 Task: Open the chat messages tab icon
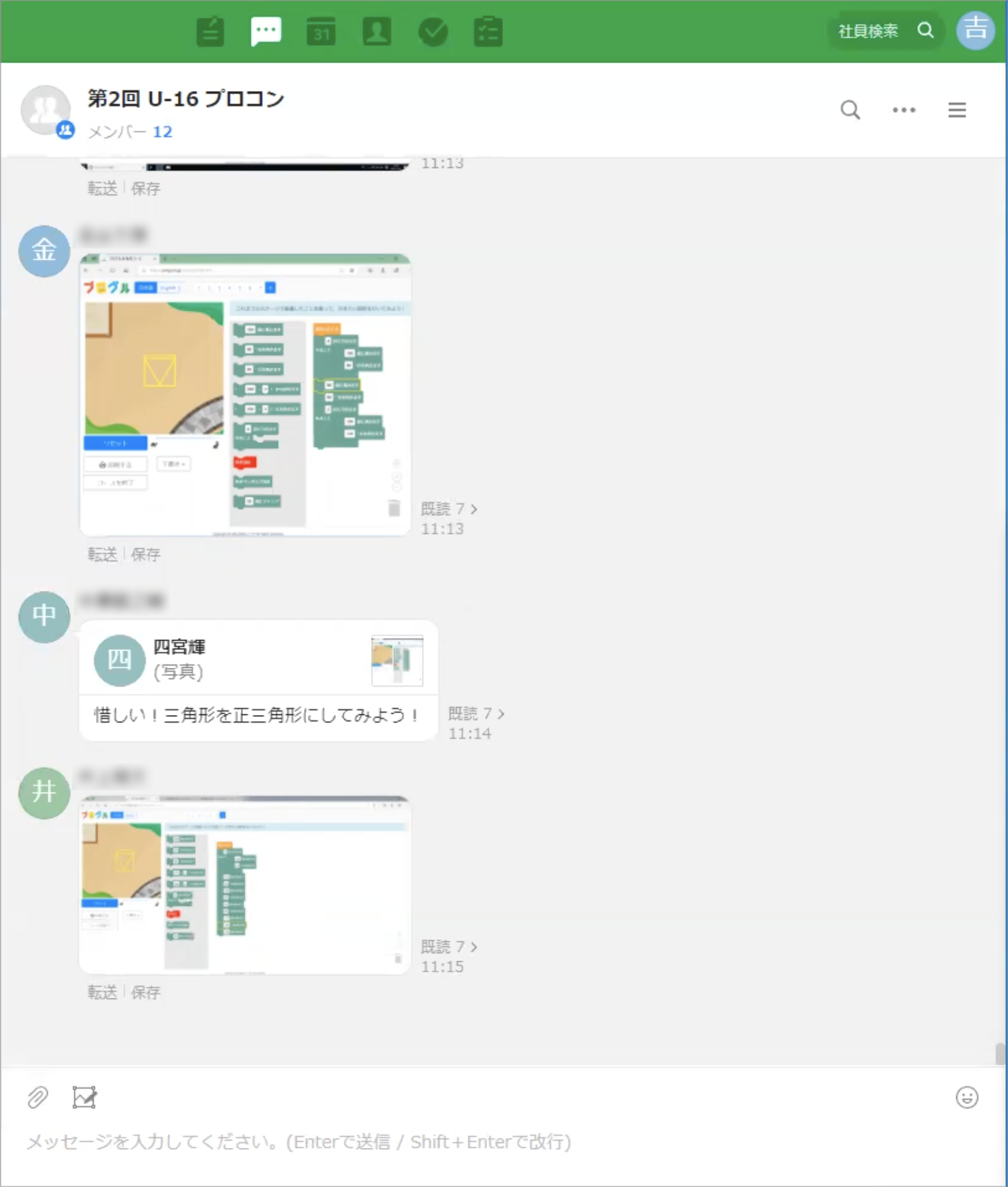265,31
